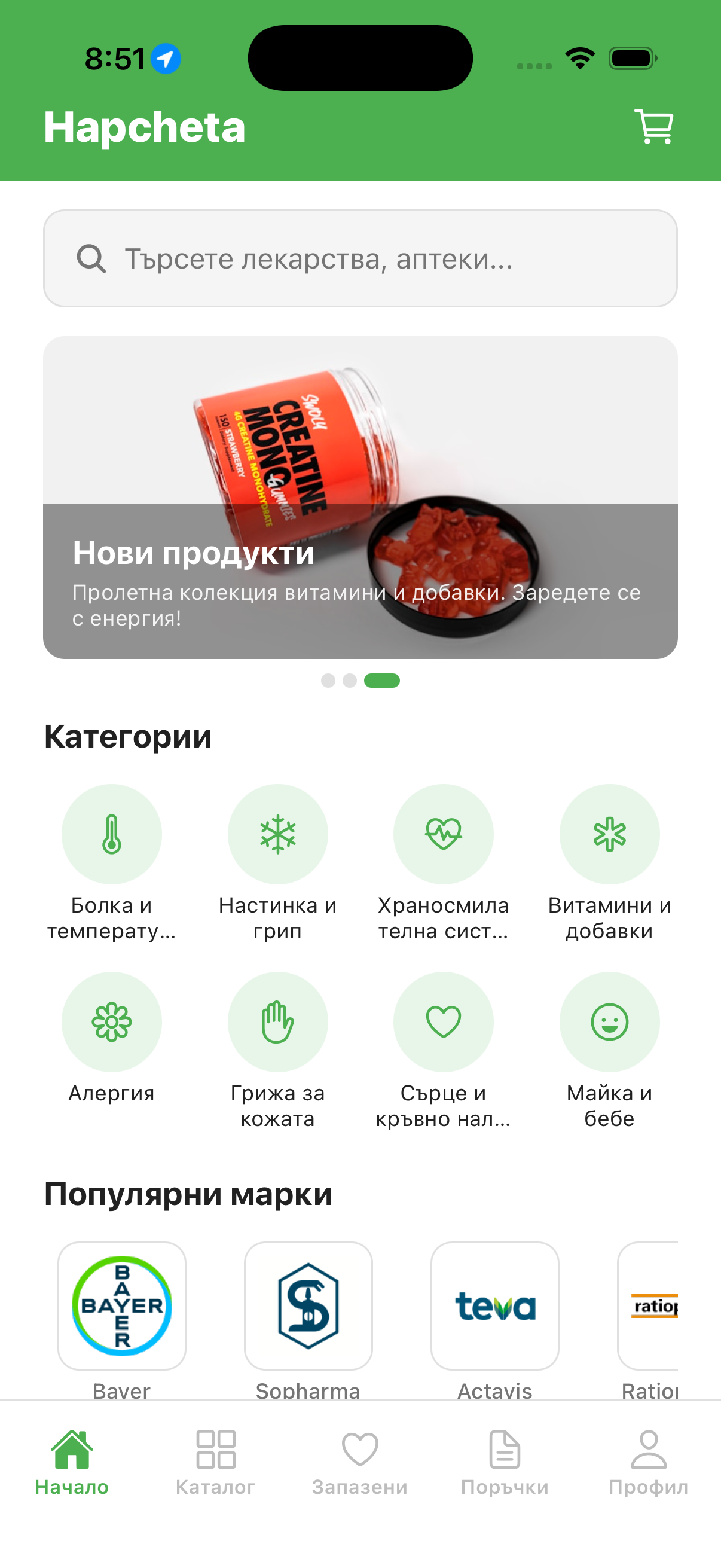The height and width of the screenshot is (1568, 721).
Task: Tap the medicine and pharmacy search field
Action: click(360, 259)
